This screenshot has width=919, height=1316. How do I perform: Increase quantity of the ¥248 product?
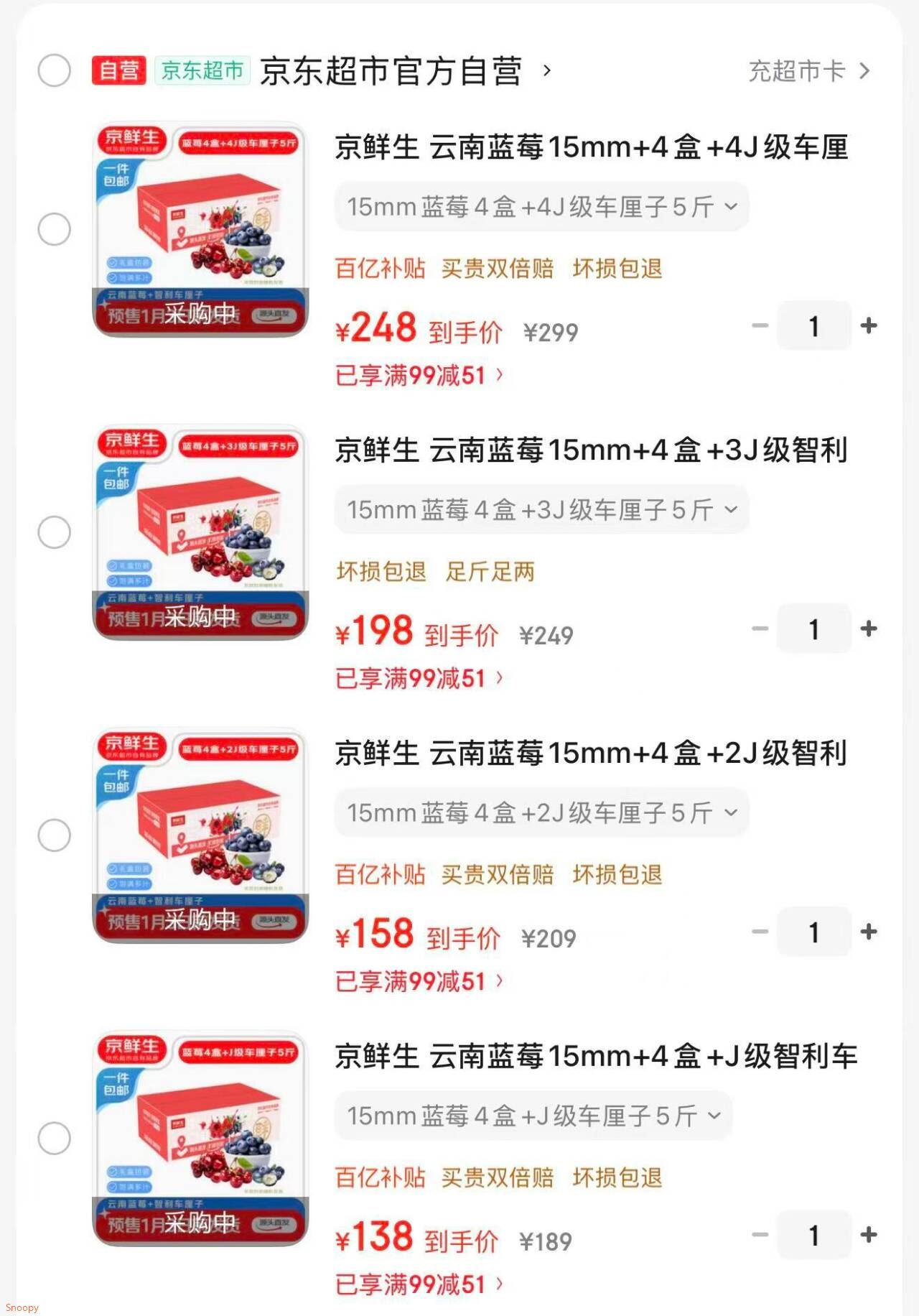pos(869,325)
